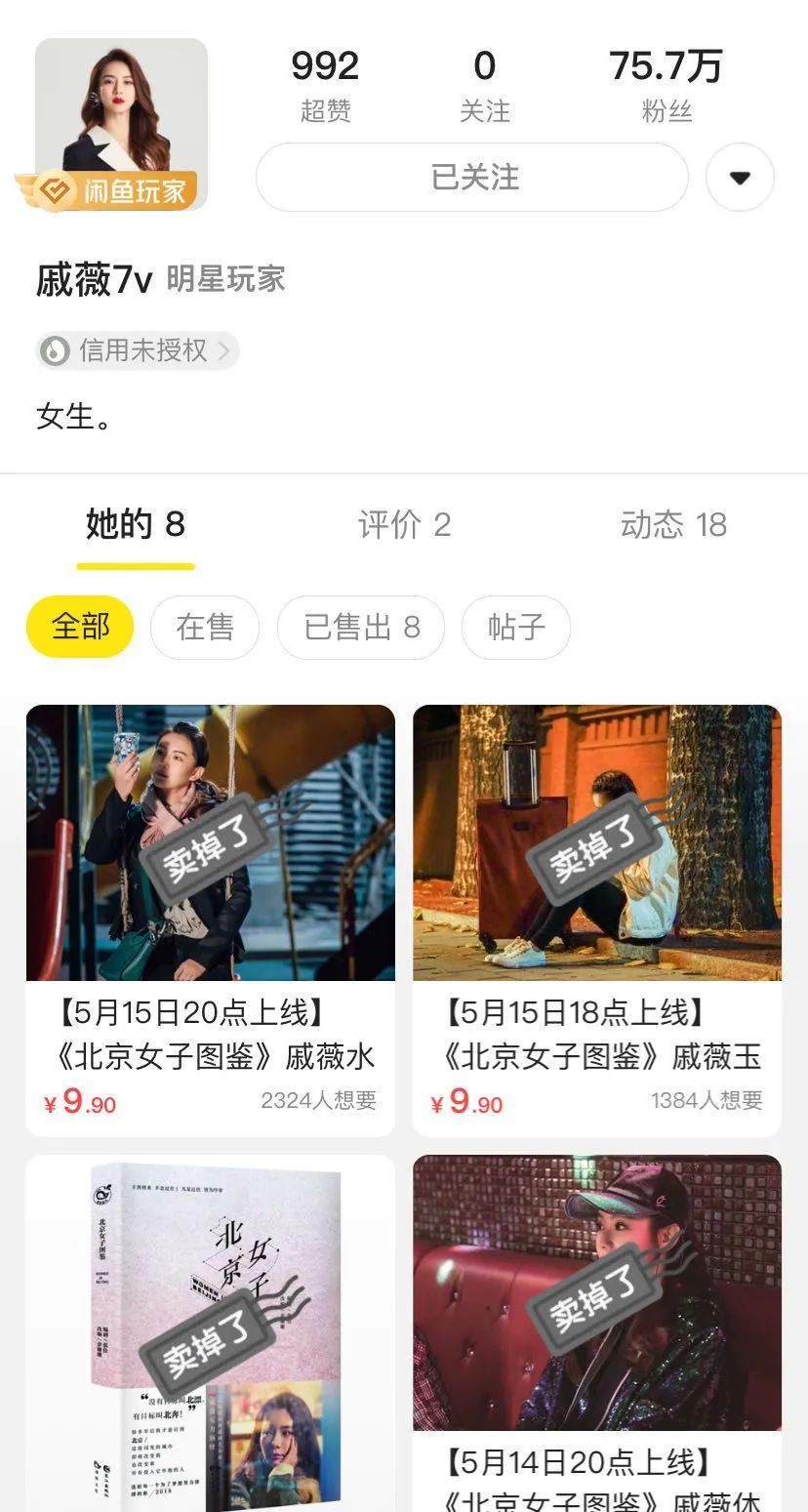The height and width of the screenshot is (1512, 808).
Task: Open the 信用未授权 credit link
Action: click(139, 350)
